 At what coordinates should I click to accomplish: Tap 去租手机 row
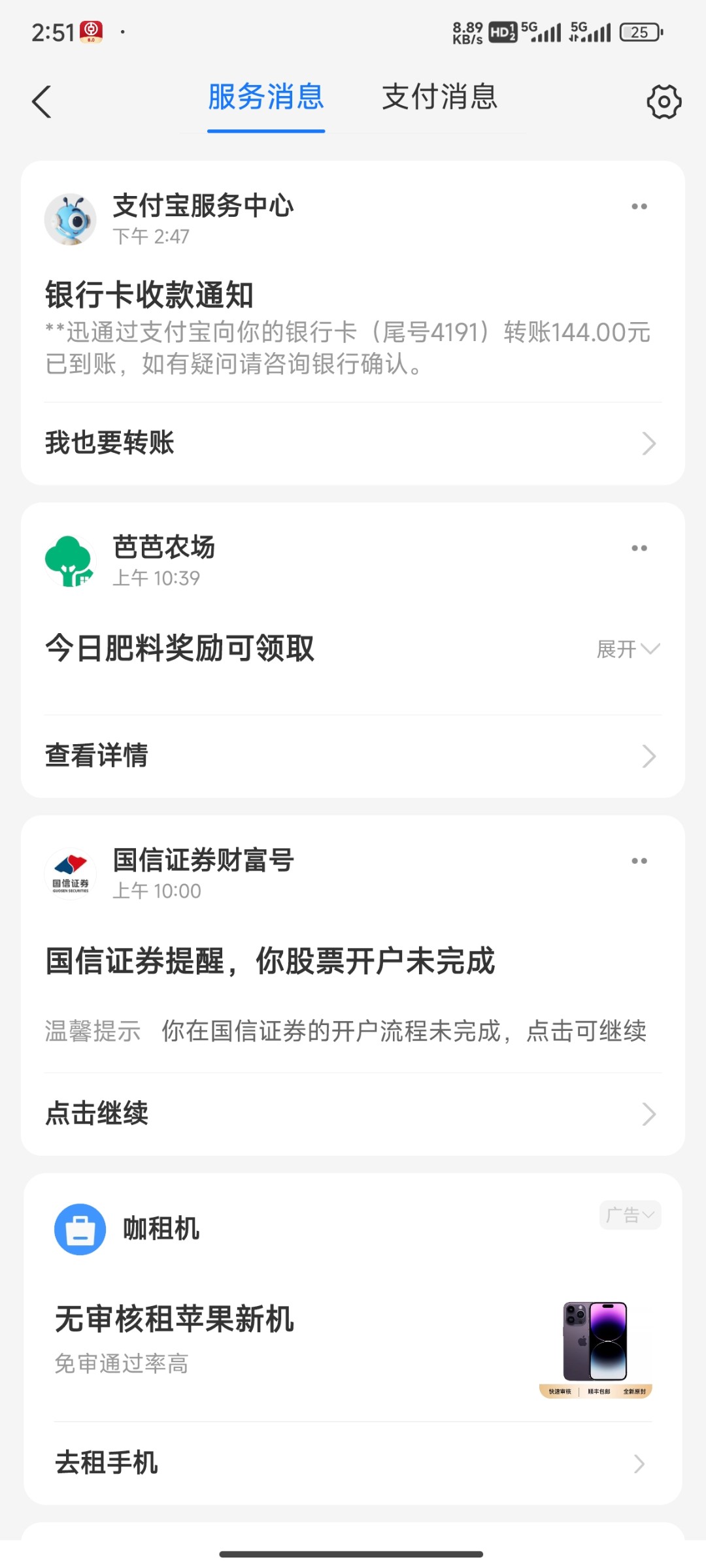pyautogui.click(x=353, y=1463)
